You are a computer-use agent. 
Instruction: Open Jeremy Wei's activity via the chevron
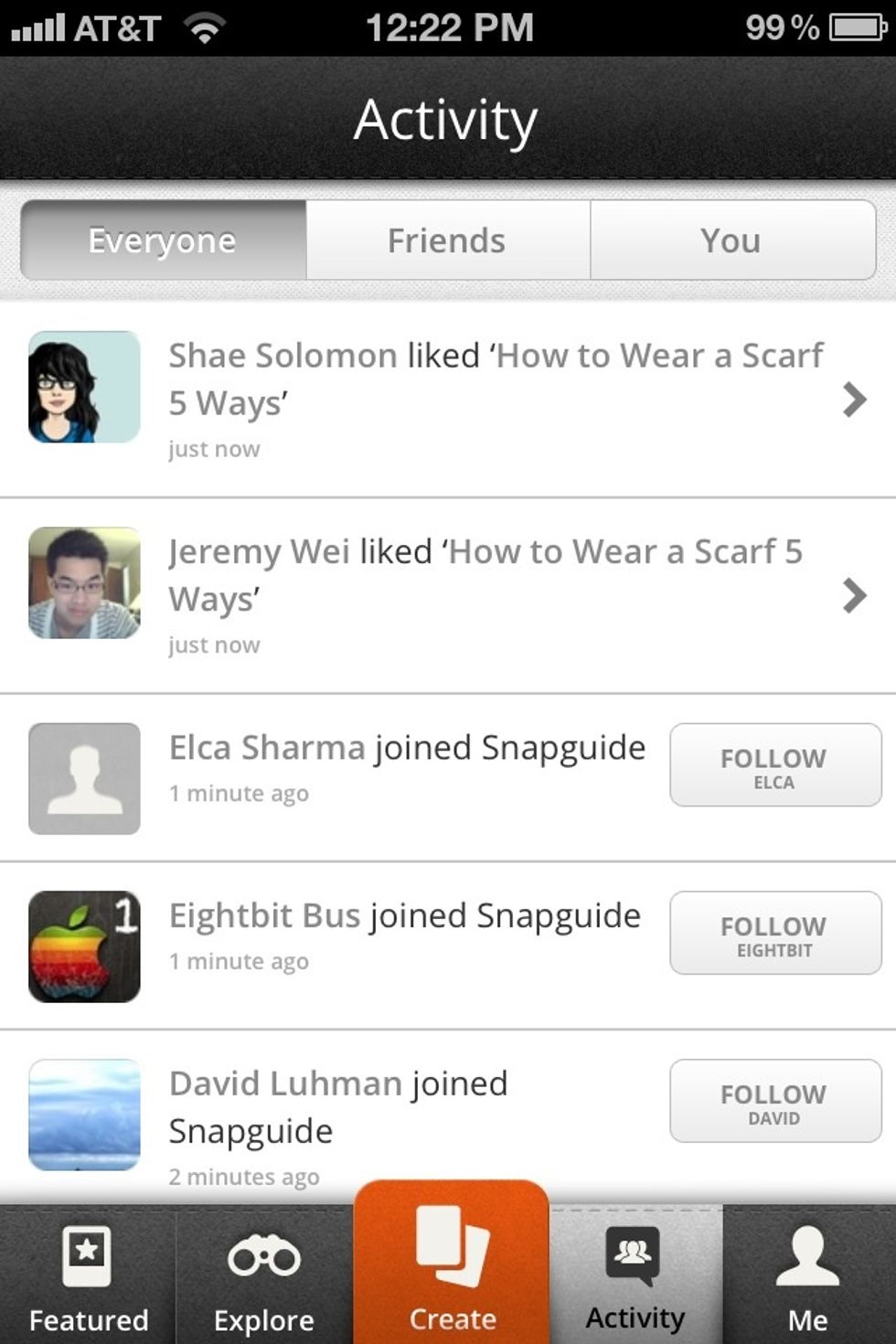pos(853,595)
